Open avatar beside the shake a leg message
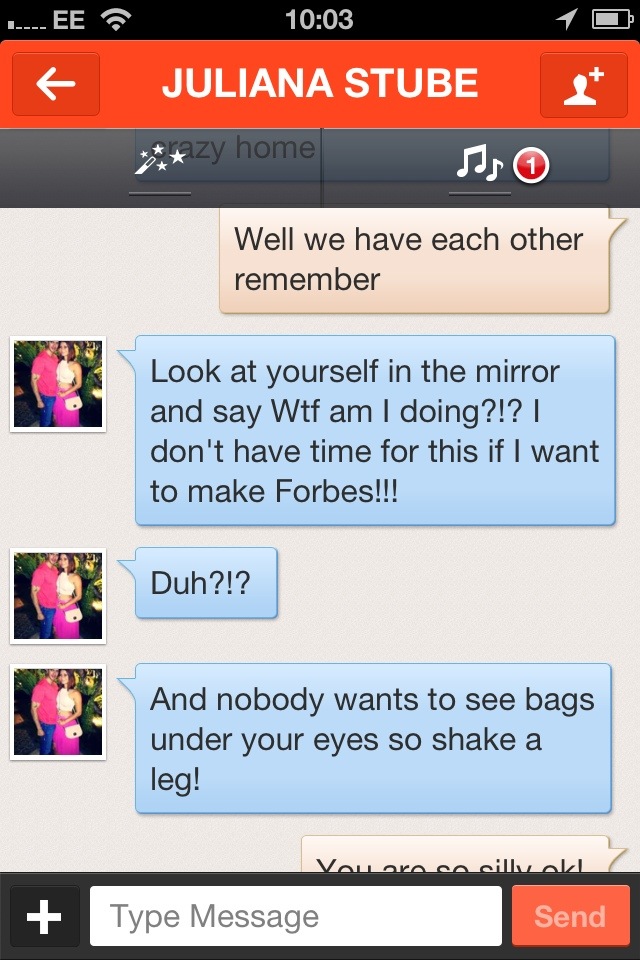Screen dimensions: 640x960 pyautogui.click(x=58, y=712)
